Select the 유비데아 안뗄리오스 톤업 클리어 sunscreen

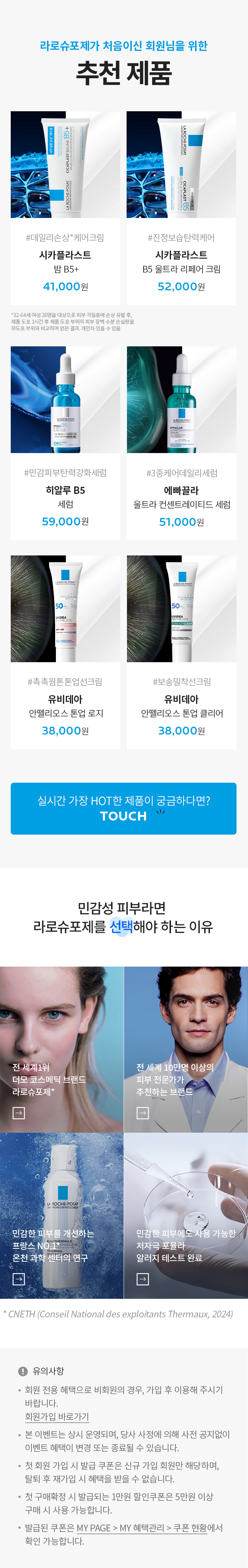pos(181,651)
